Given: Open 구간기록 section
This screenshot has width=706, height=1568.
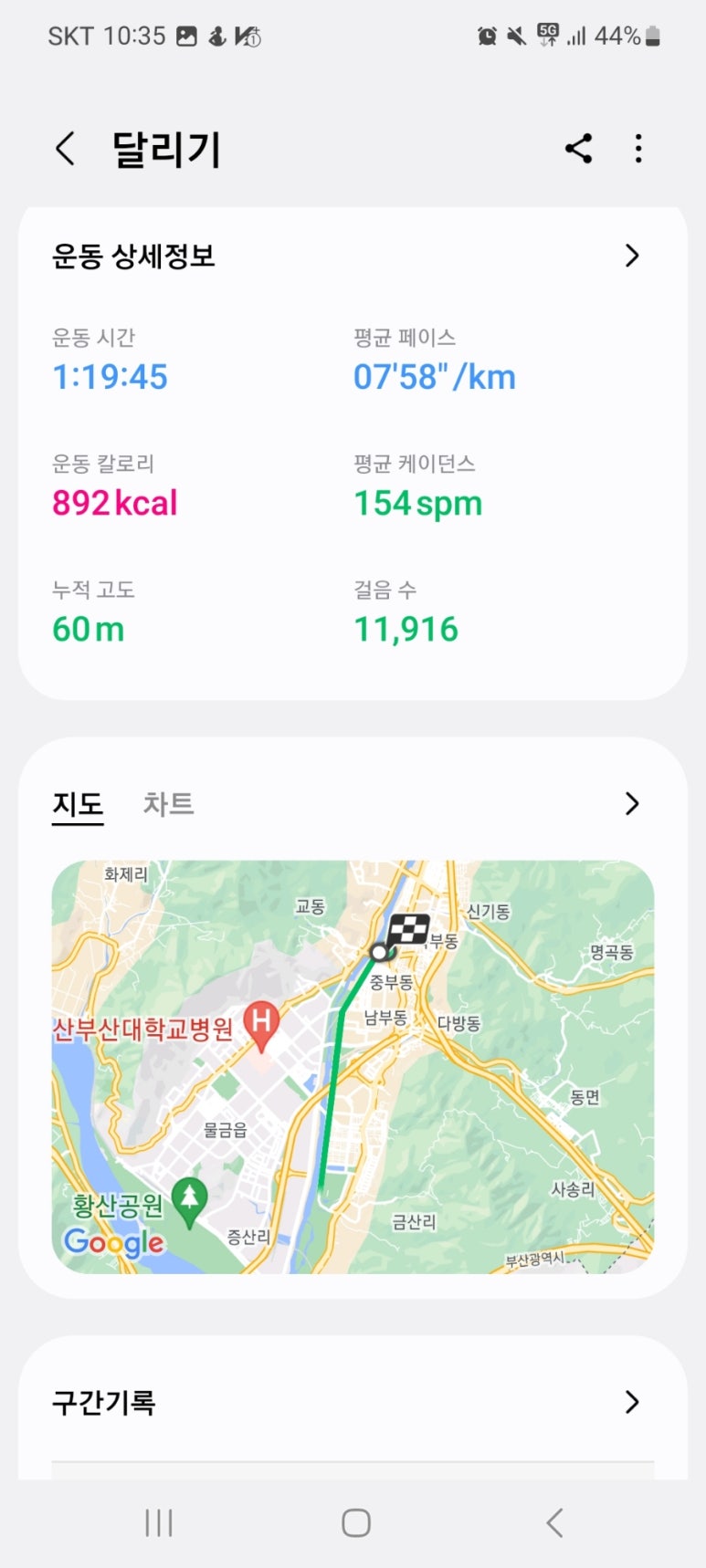Looking at the screenshot, I should point(353,1402).
